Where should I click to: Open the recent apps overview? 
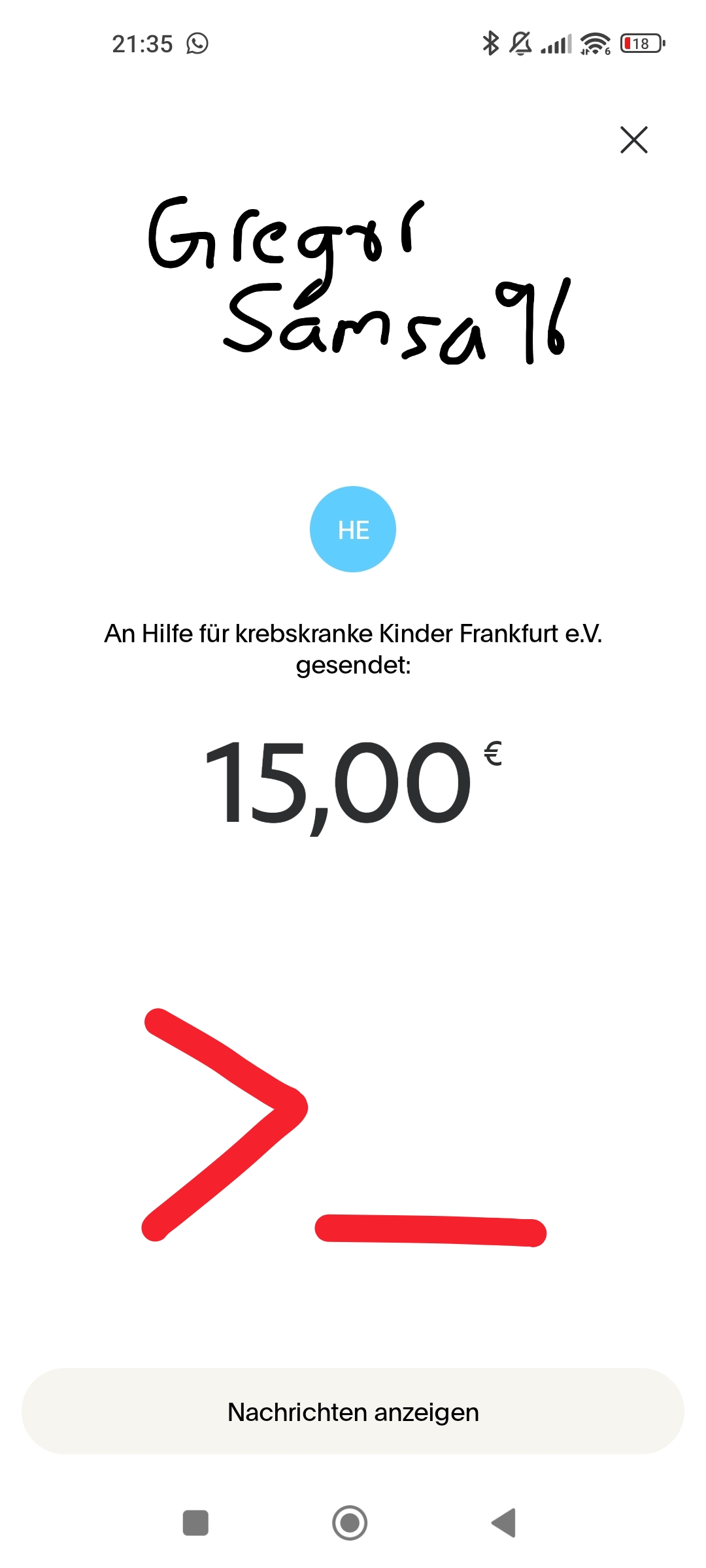pos(195,1523)
